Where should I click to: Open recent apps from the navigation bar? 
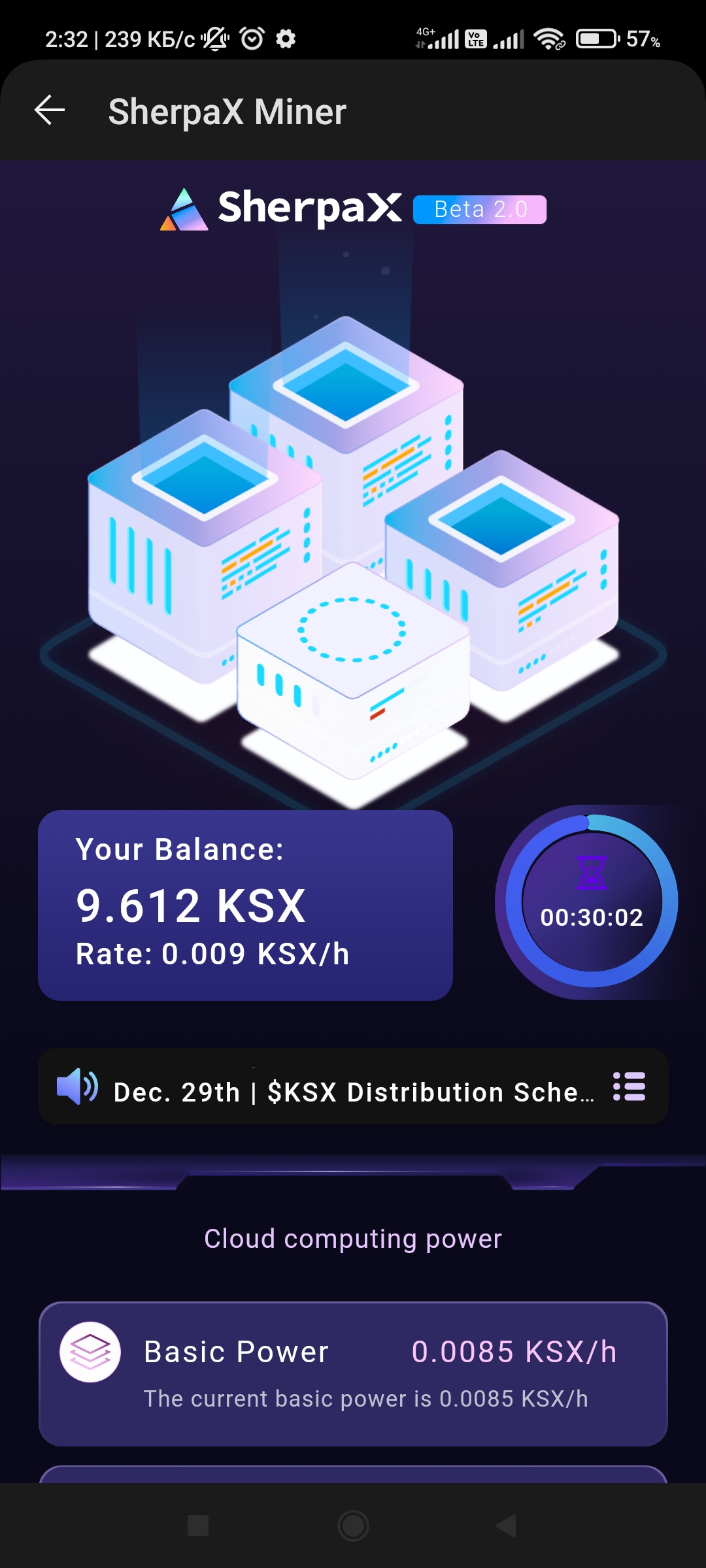coord(198,1526)
